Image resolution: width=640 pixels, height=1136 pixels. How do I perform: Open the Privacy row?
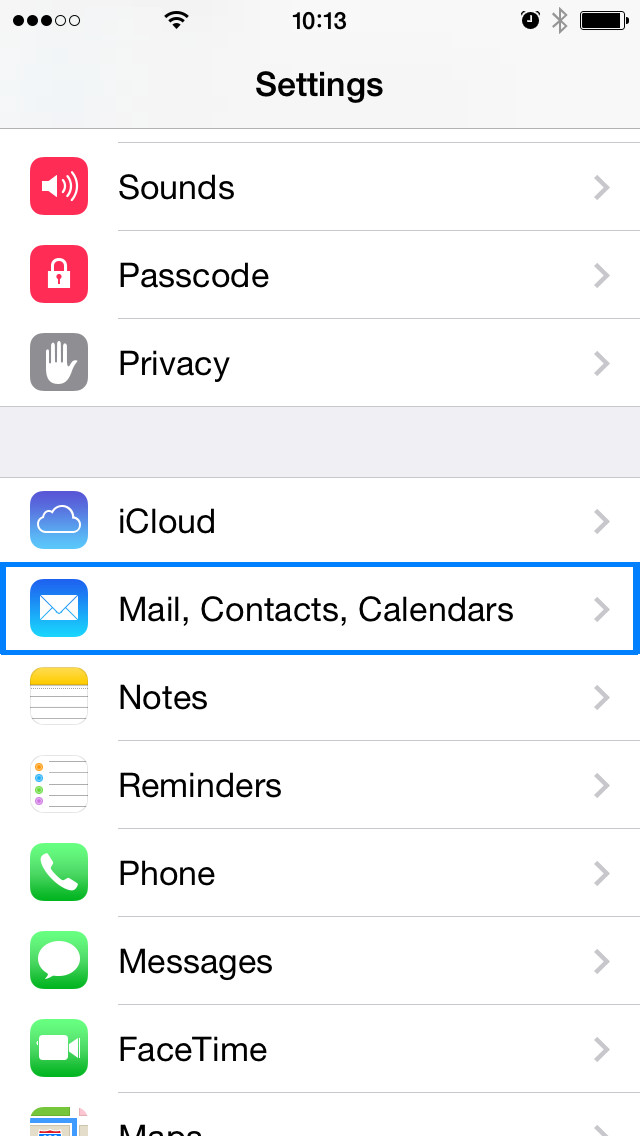coord(320,363)
